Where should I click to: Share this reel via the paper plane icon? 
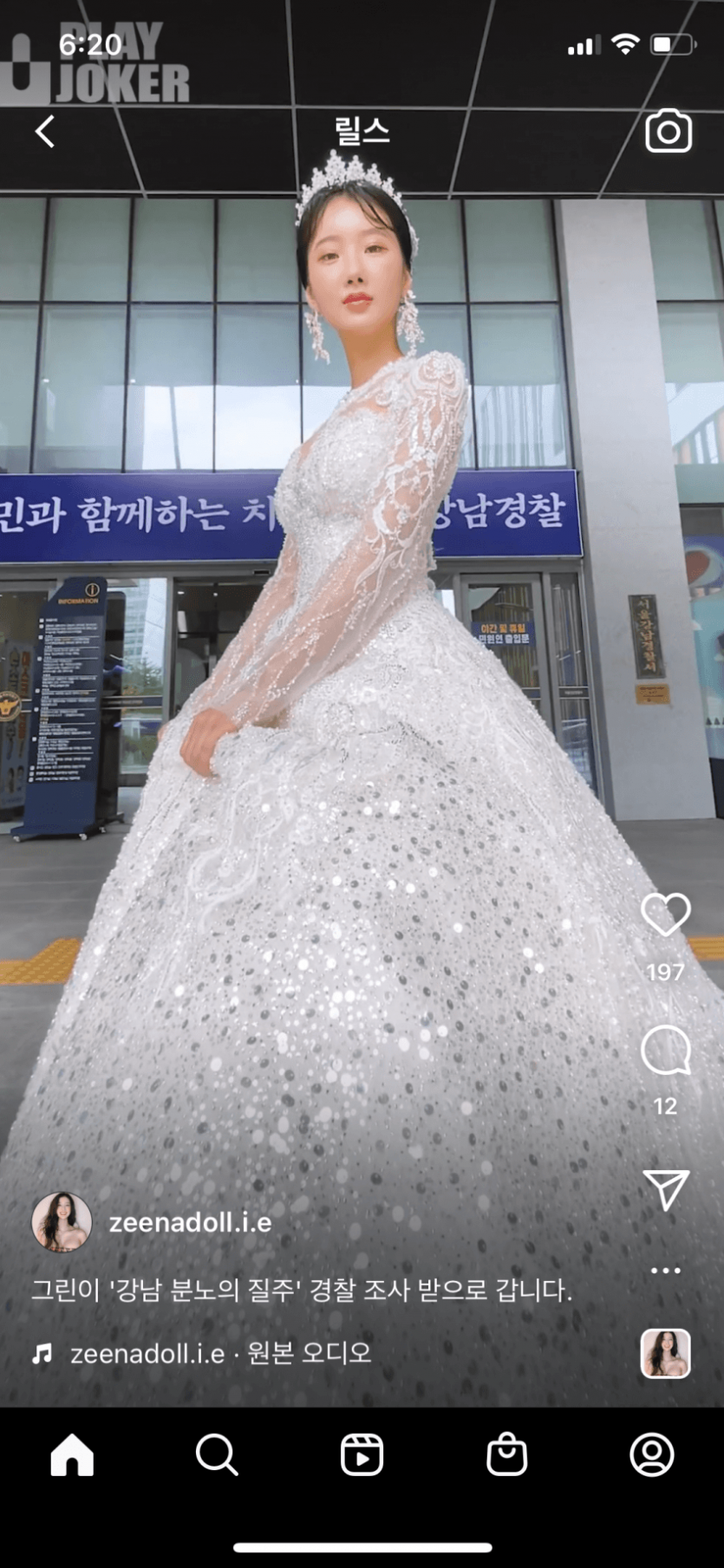pyautogui.click(x=665, y=1189)
